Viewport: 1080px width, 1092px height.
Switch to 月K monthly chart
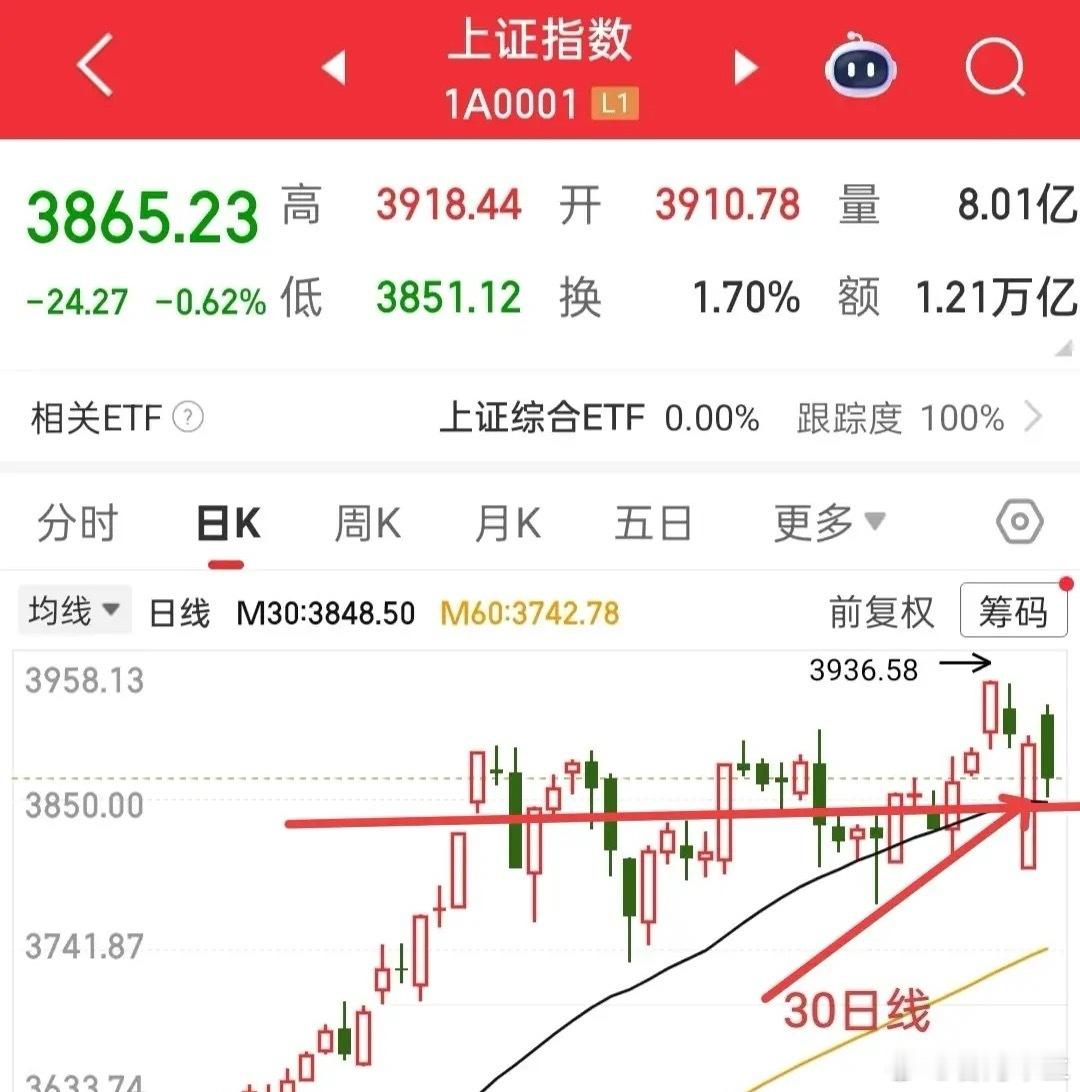pyautogui.click(x=507, y=524)
